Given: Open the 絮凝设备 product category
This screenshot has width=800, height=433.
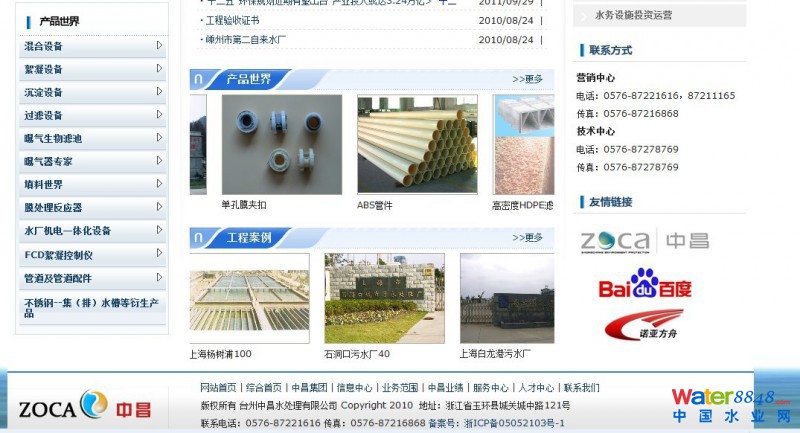Looking at the screenshot, I should click(44, 69).
